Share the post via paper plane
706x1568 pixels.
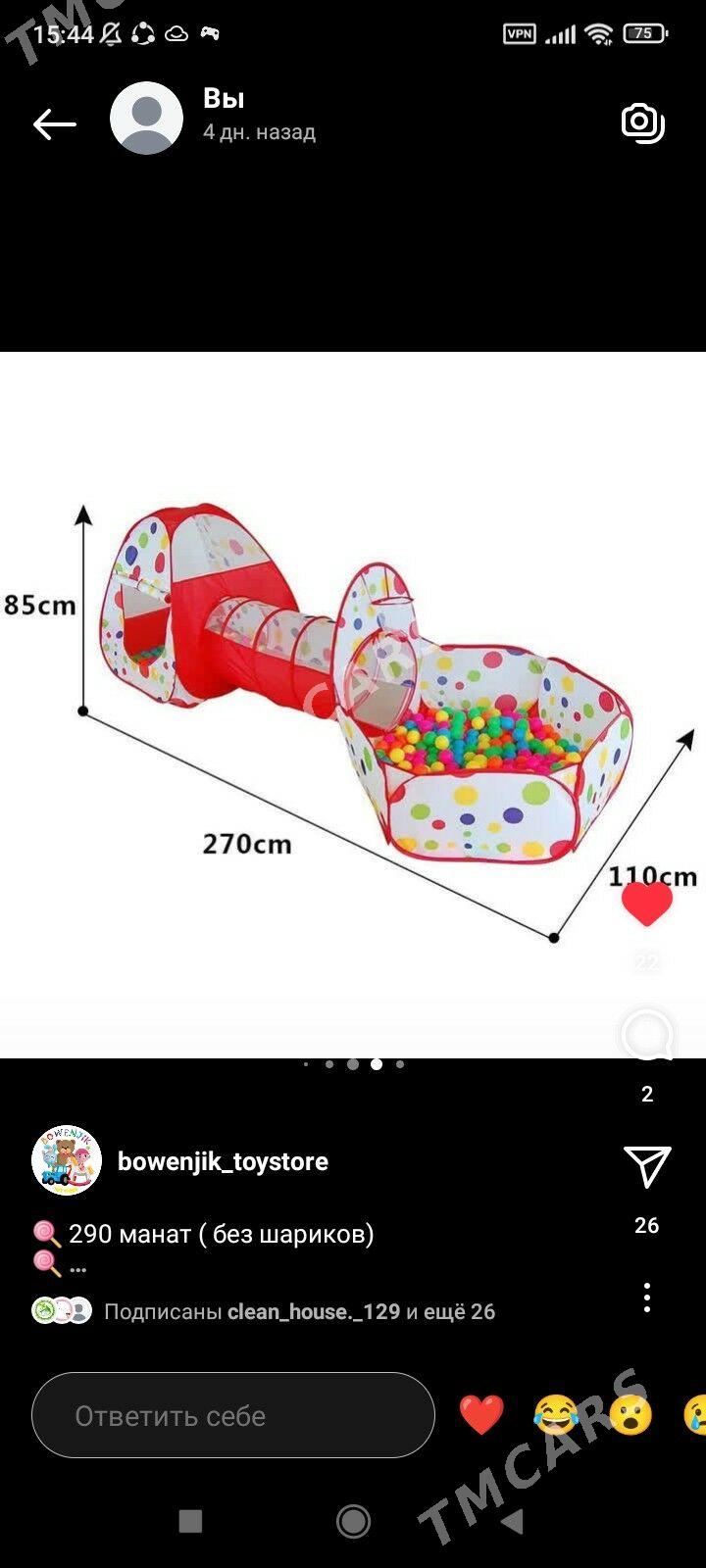coord(646,1166)
